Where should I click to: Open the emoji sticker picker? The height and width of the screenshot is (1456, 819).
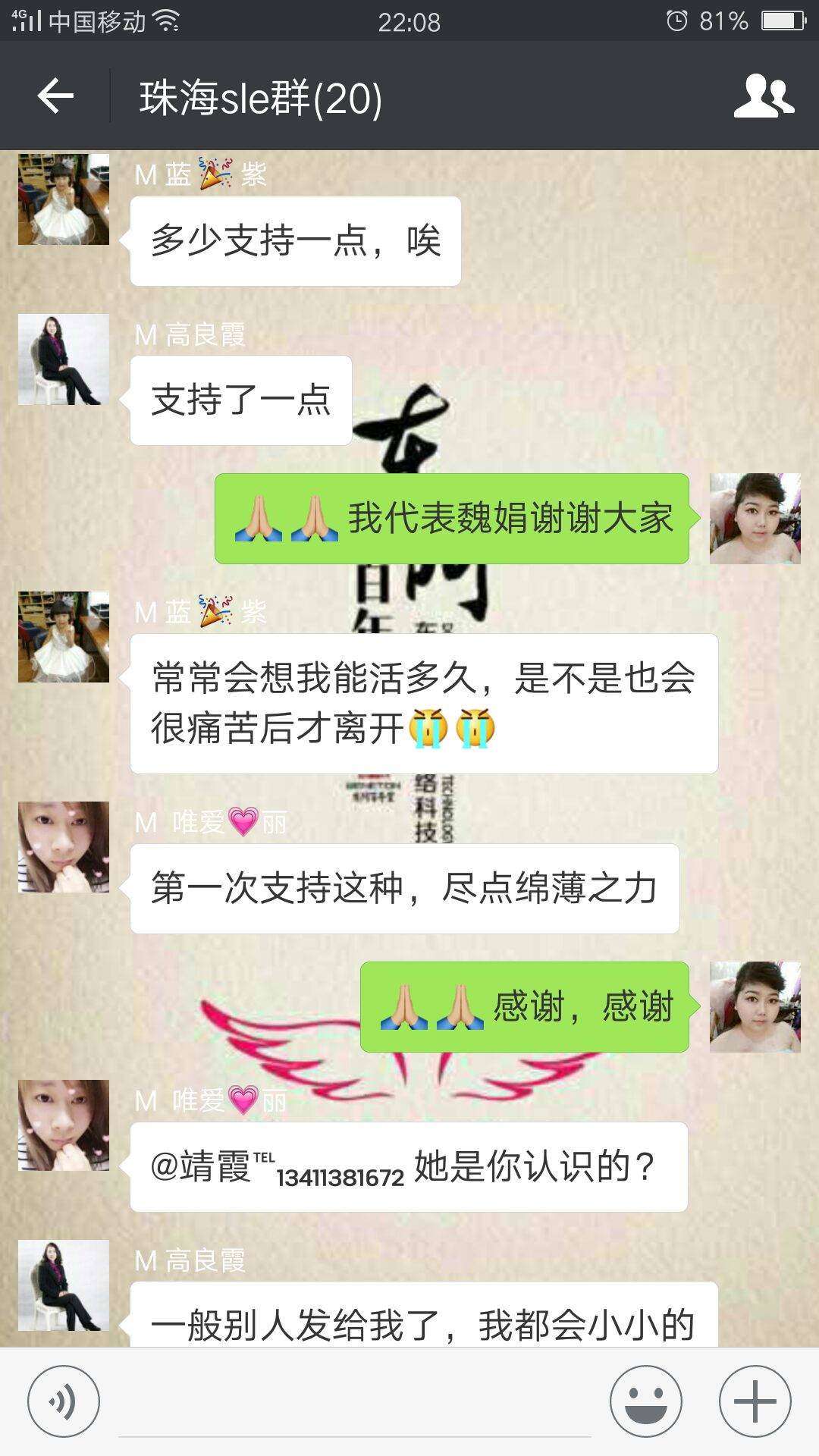pos(646,1401)
